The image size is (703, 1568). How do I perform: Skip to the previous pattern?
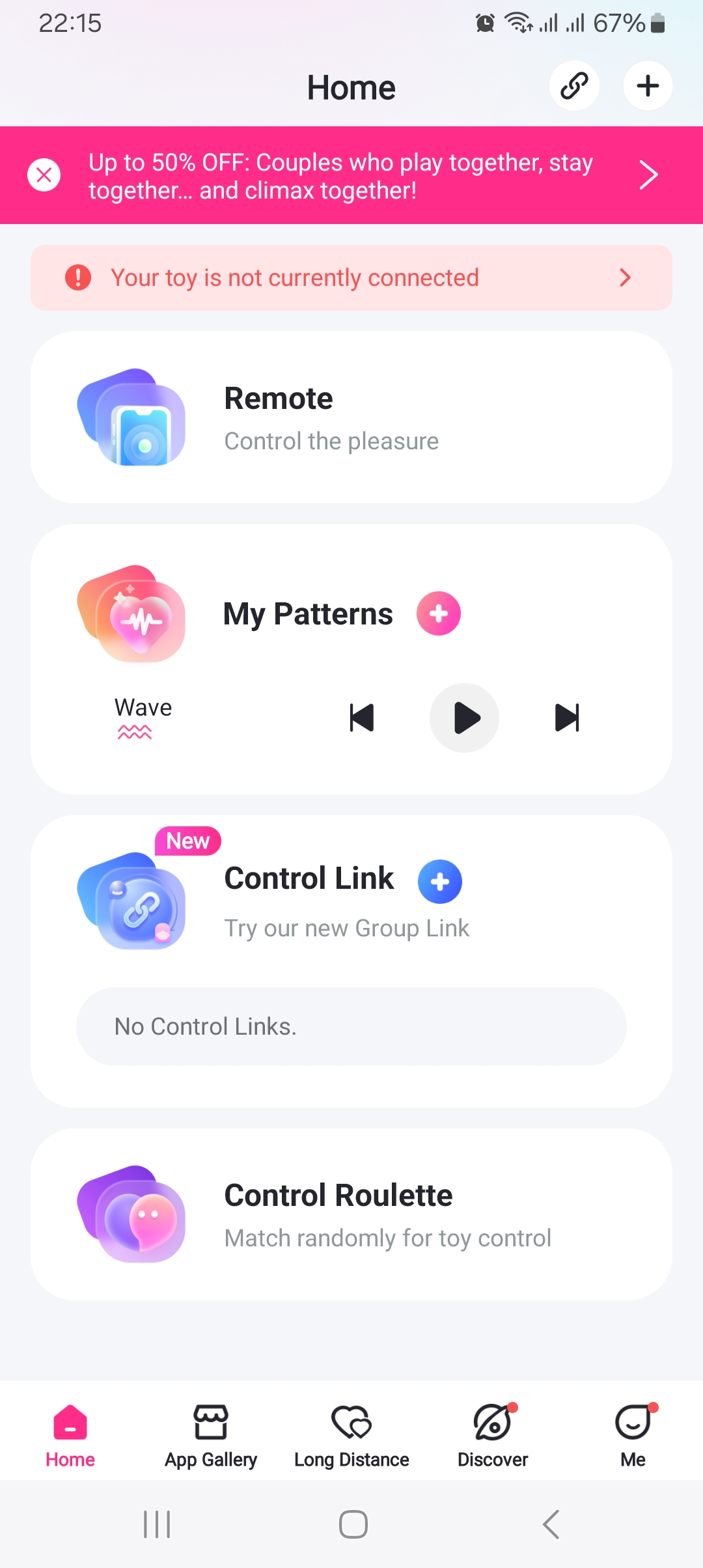tap(362, 718)
